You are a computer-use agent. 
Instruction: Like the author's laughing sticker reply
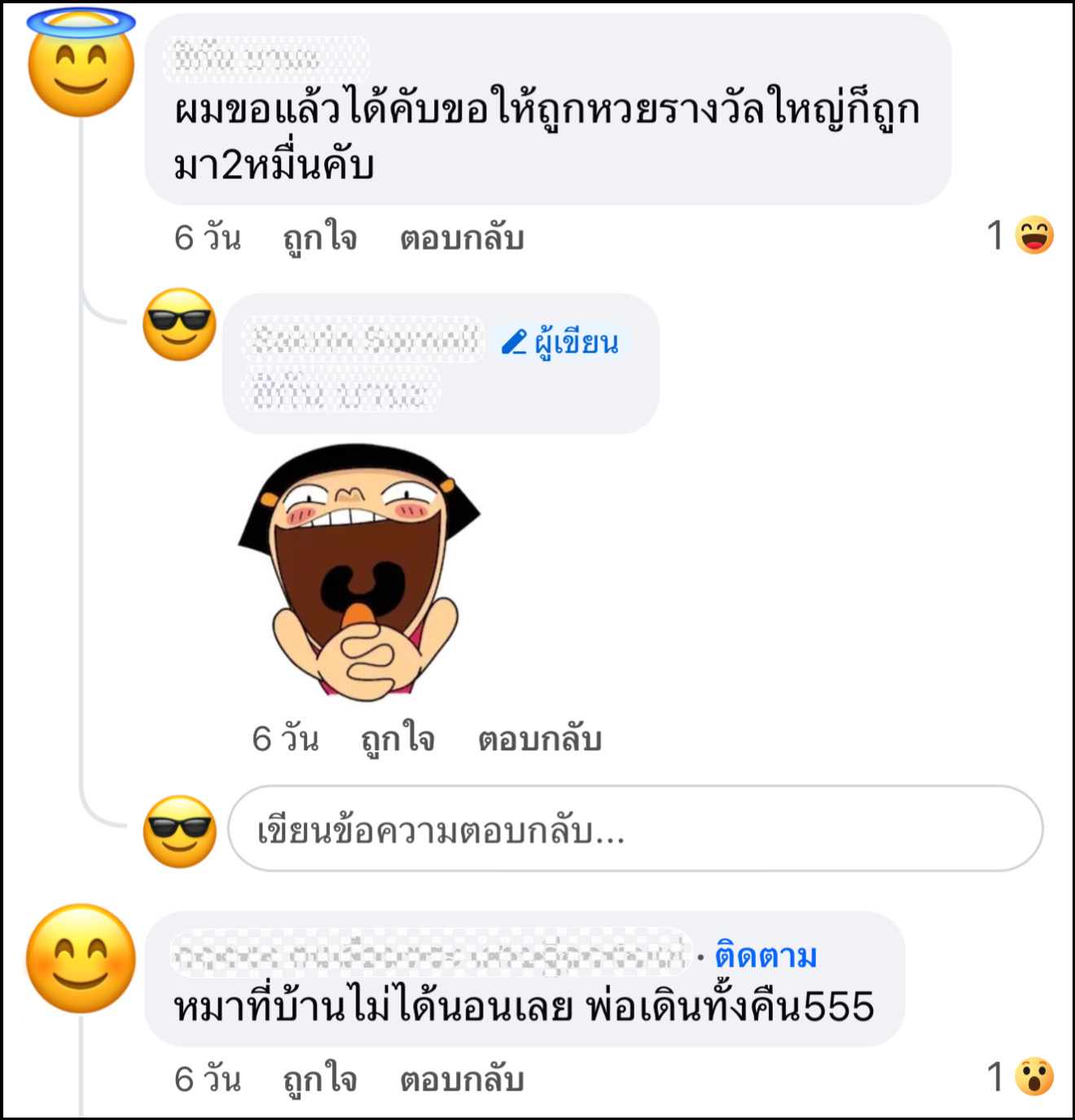[397, 739]
